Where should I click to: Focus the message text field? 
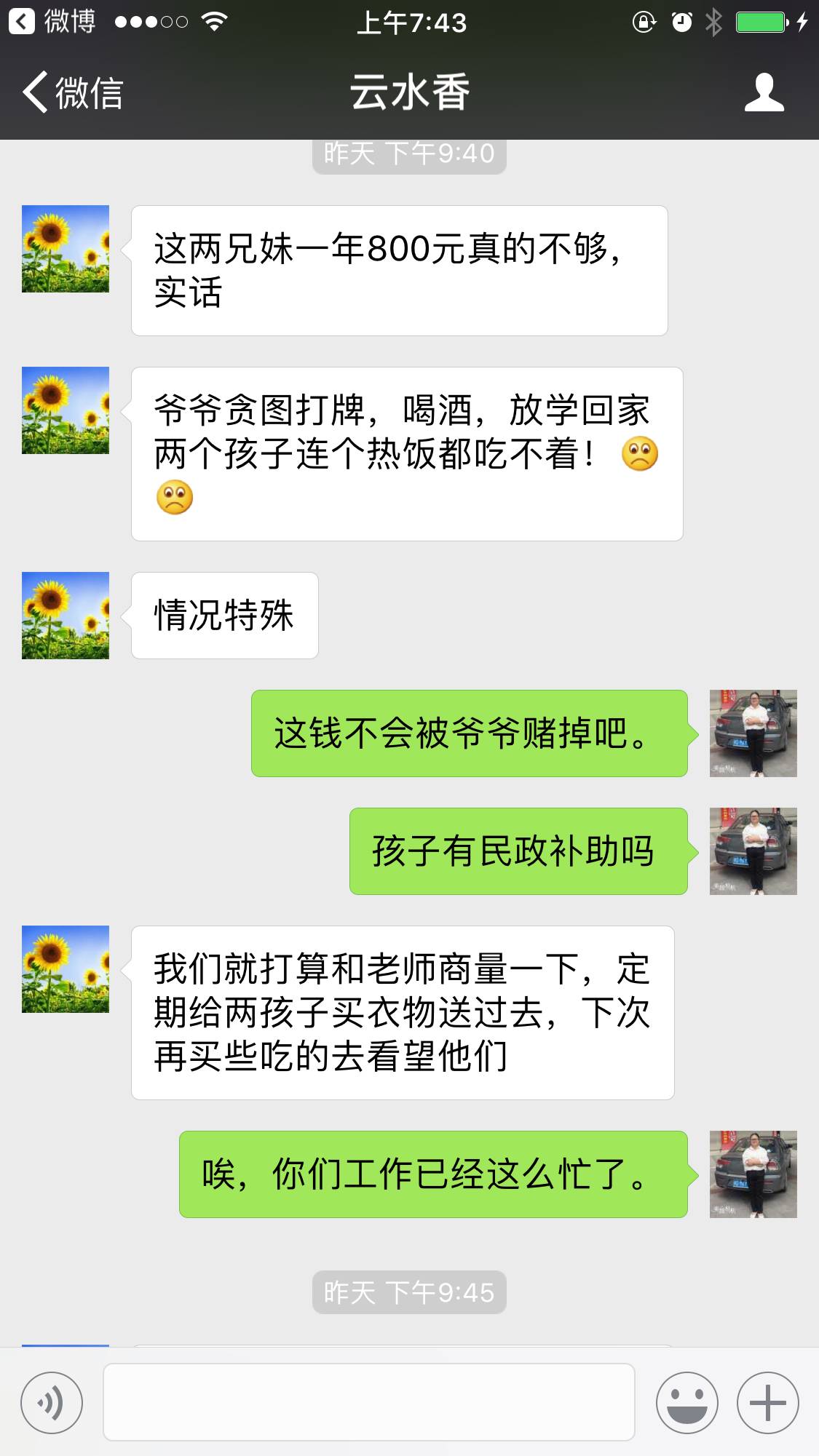368,1402
